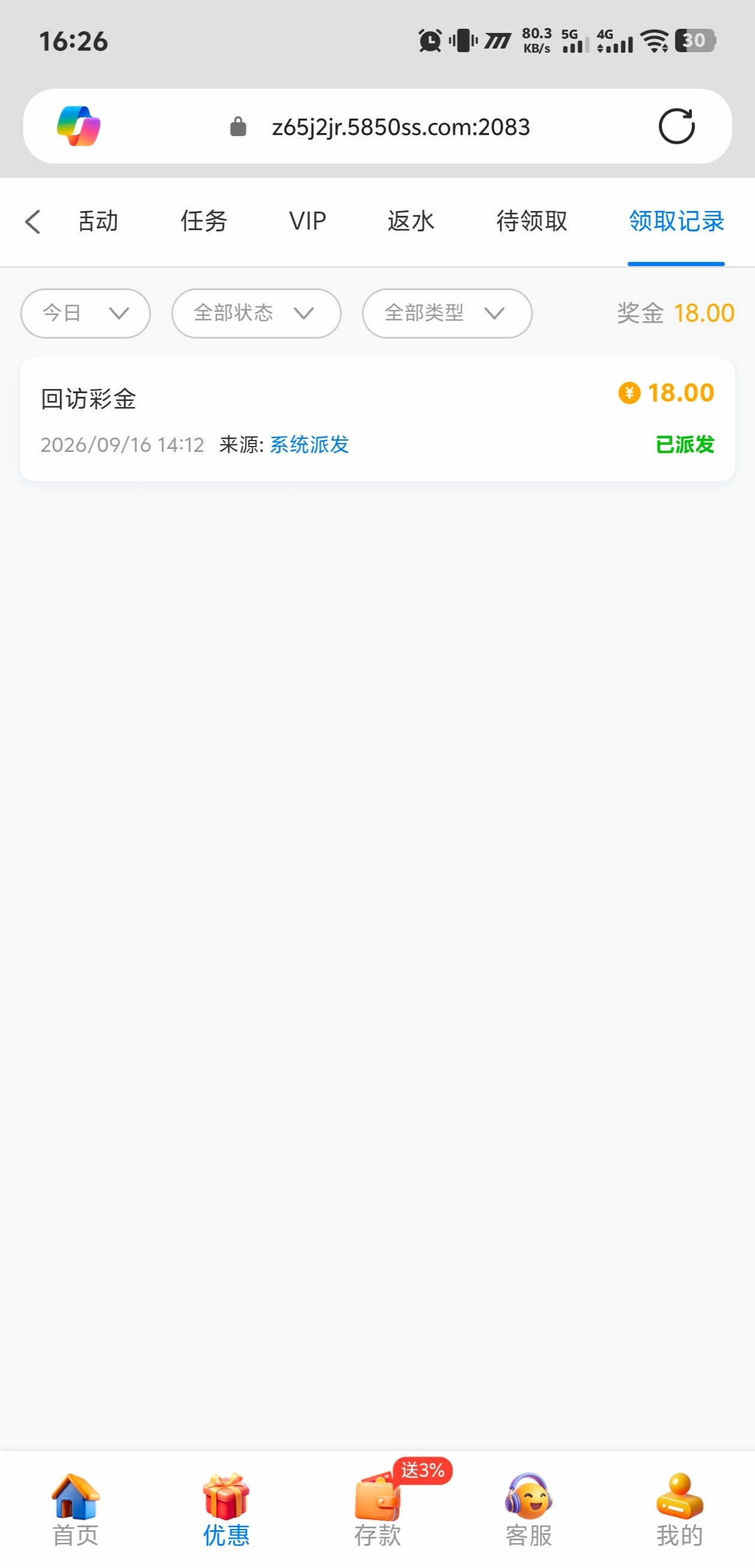Contact 客服 from bottom navigation
Screen dimensions: 755x1568
(x=528, y=1510)
